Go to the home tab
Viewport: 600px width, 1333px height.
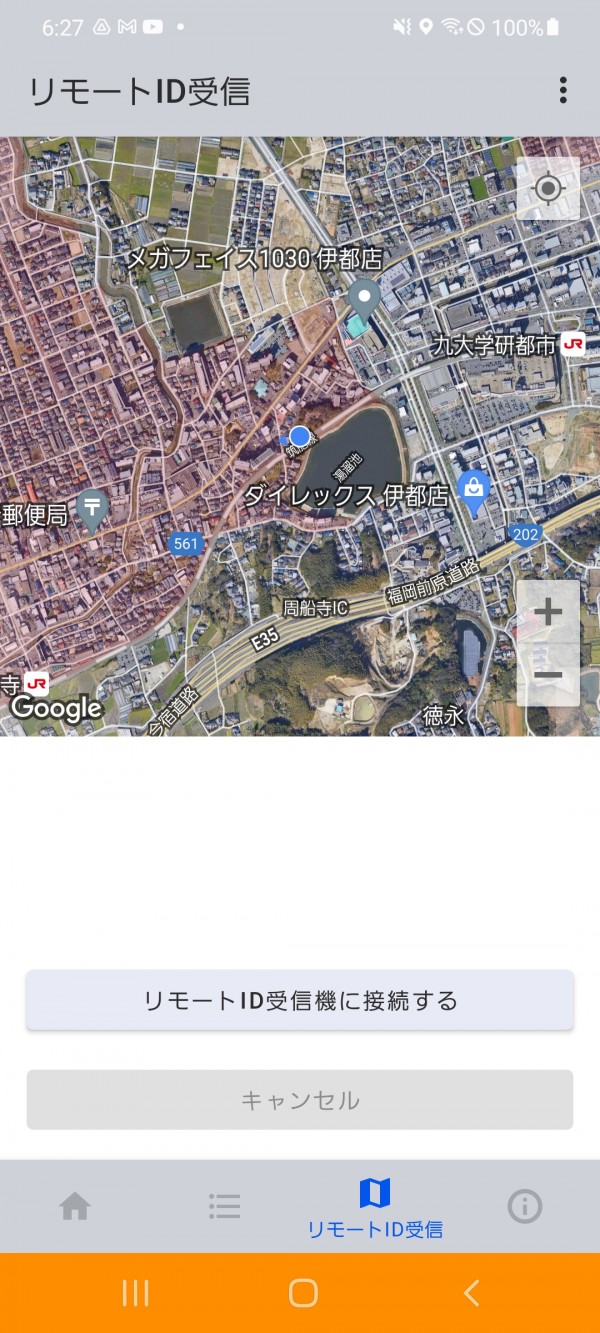[75, 1207]
